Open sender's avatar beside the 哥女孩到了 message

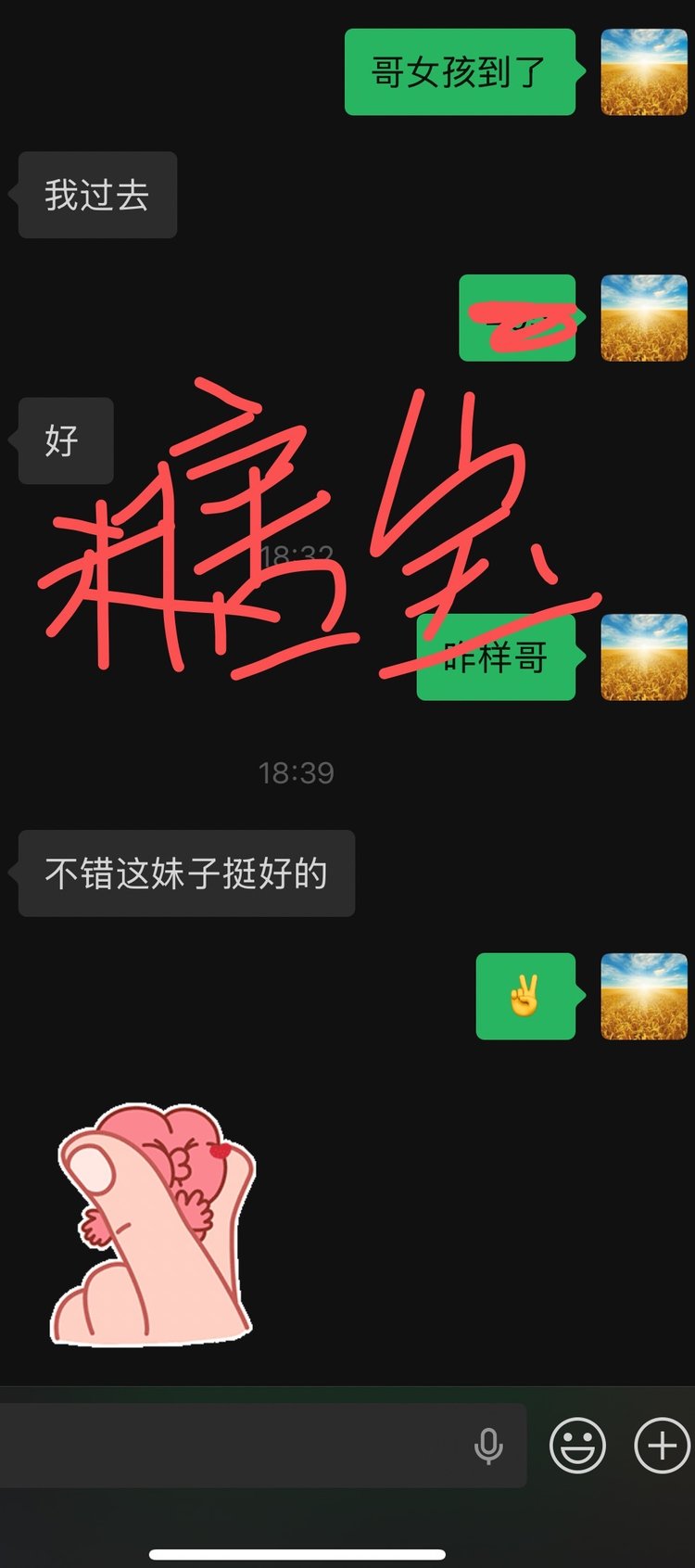click(644, 72)
